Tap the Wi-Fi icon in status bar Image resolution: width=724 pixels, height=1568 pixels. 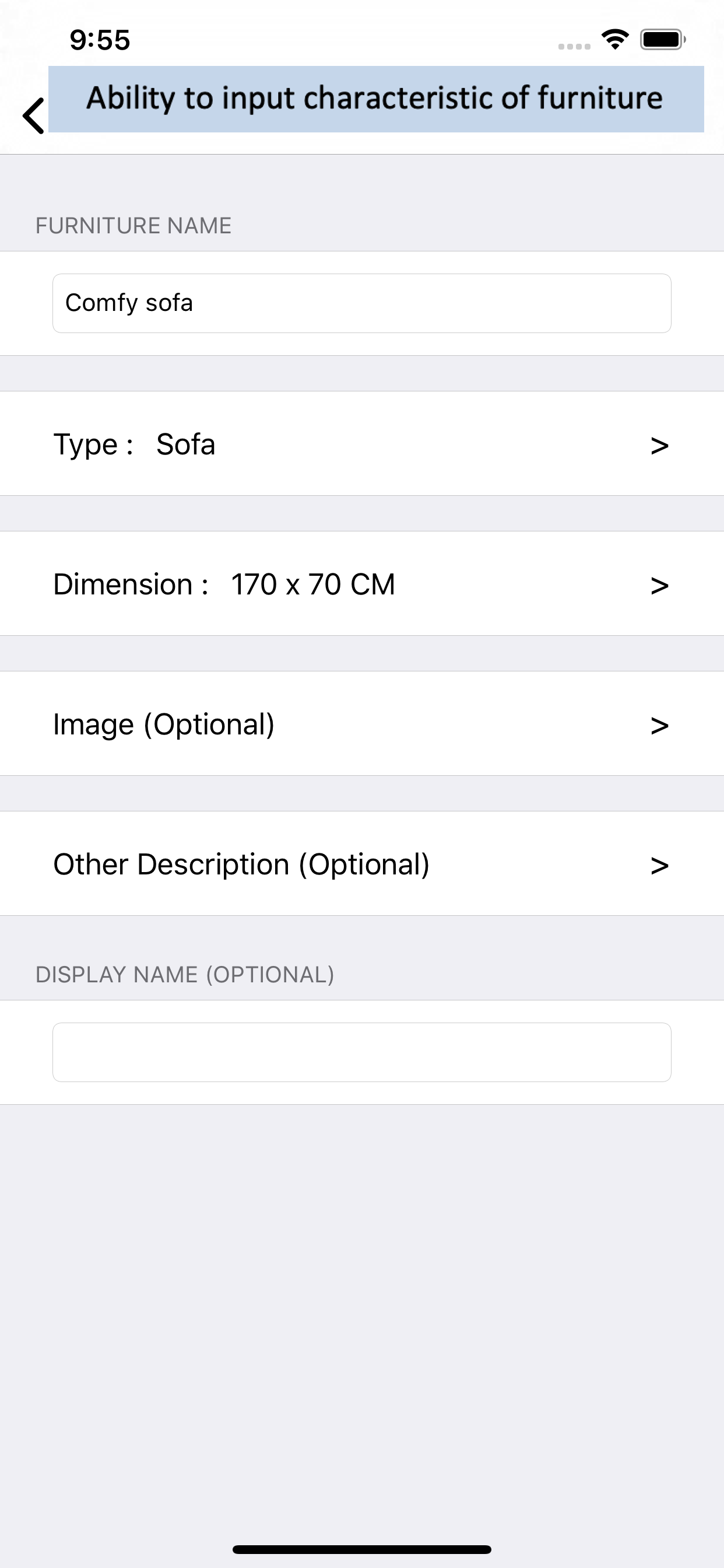click(x=614, y=39)
